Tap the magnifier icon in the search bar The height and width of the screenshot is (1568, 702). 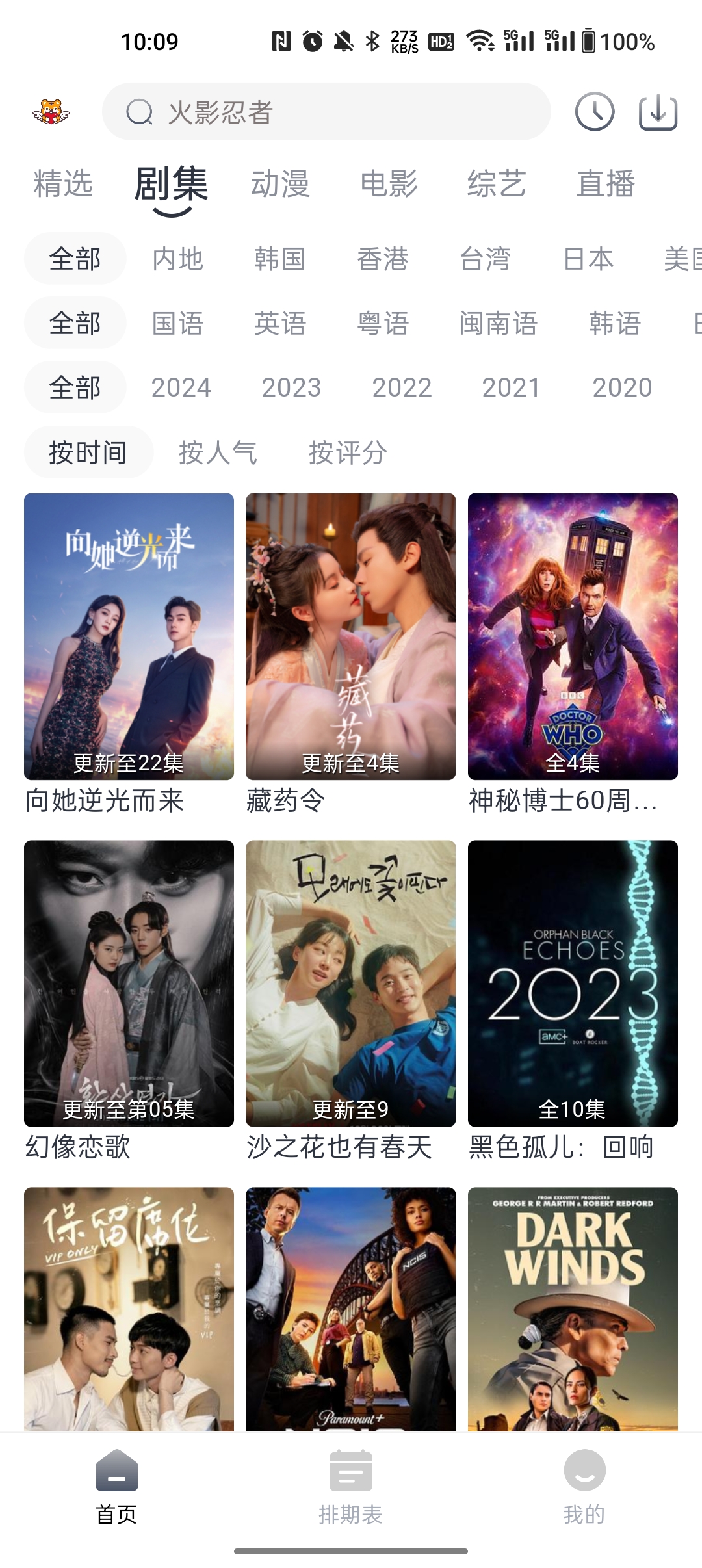pyautogui.click(x=139, y=112)
